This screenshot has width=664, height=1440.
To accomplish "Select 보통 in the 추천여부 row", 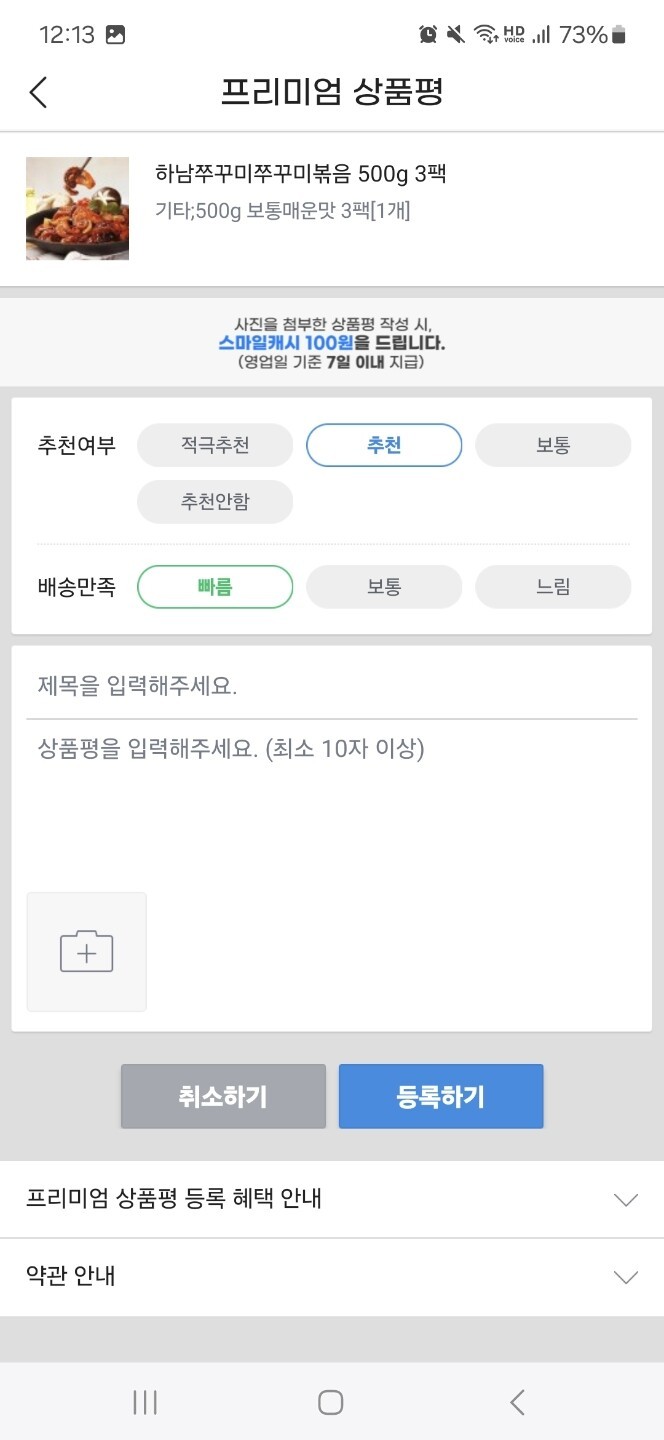I will (553, 445).
